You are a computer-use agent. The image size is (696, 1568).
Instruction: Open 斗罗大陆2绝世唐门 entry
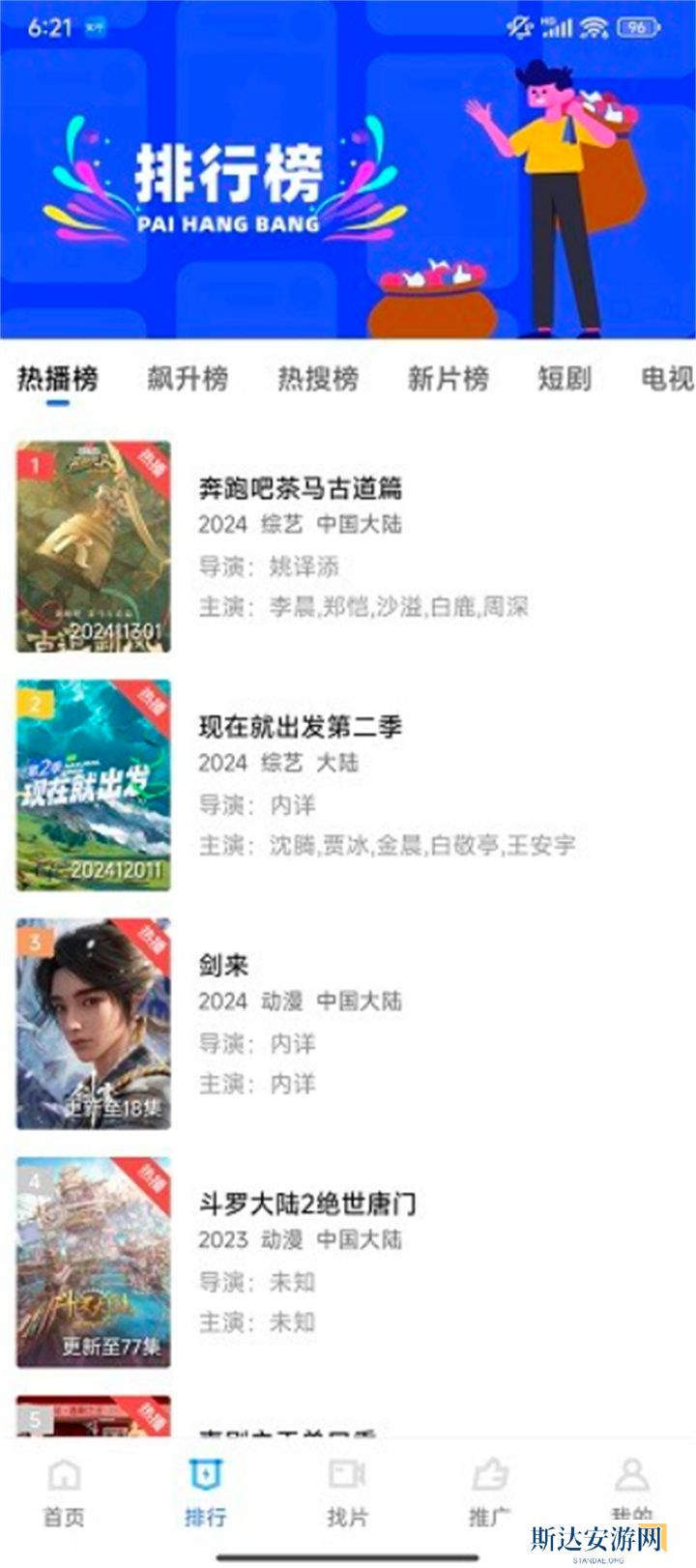[x=307, y=1204]
